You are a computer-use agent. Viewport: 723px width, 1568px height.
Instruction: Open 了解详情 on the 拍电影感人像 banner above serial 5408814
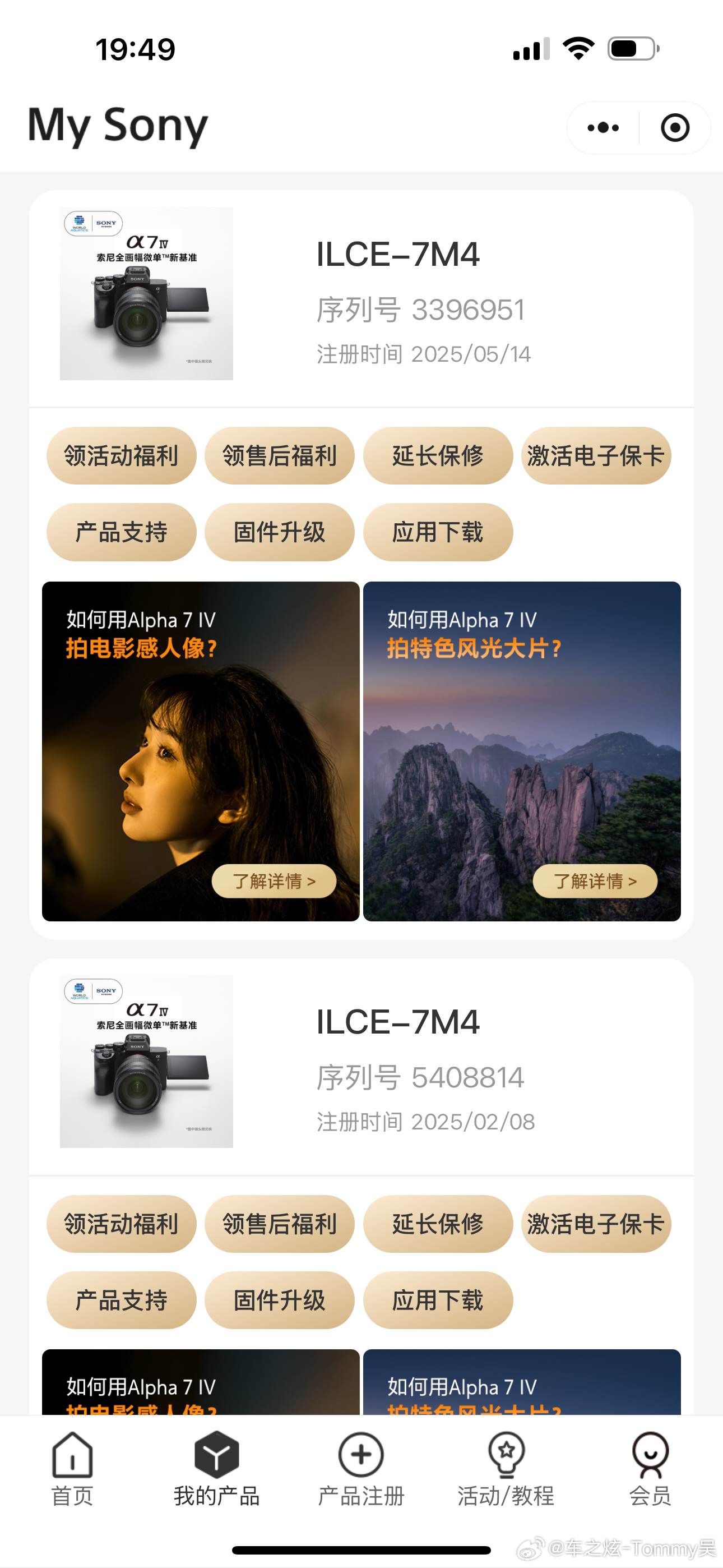pos(274,881)
